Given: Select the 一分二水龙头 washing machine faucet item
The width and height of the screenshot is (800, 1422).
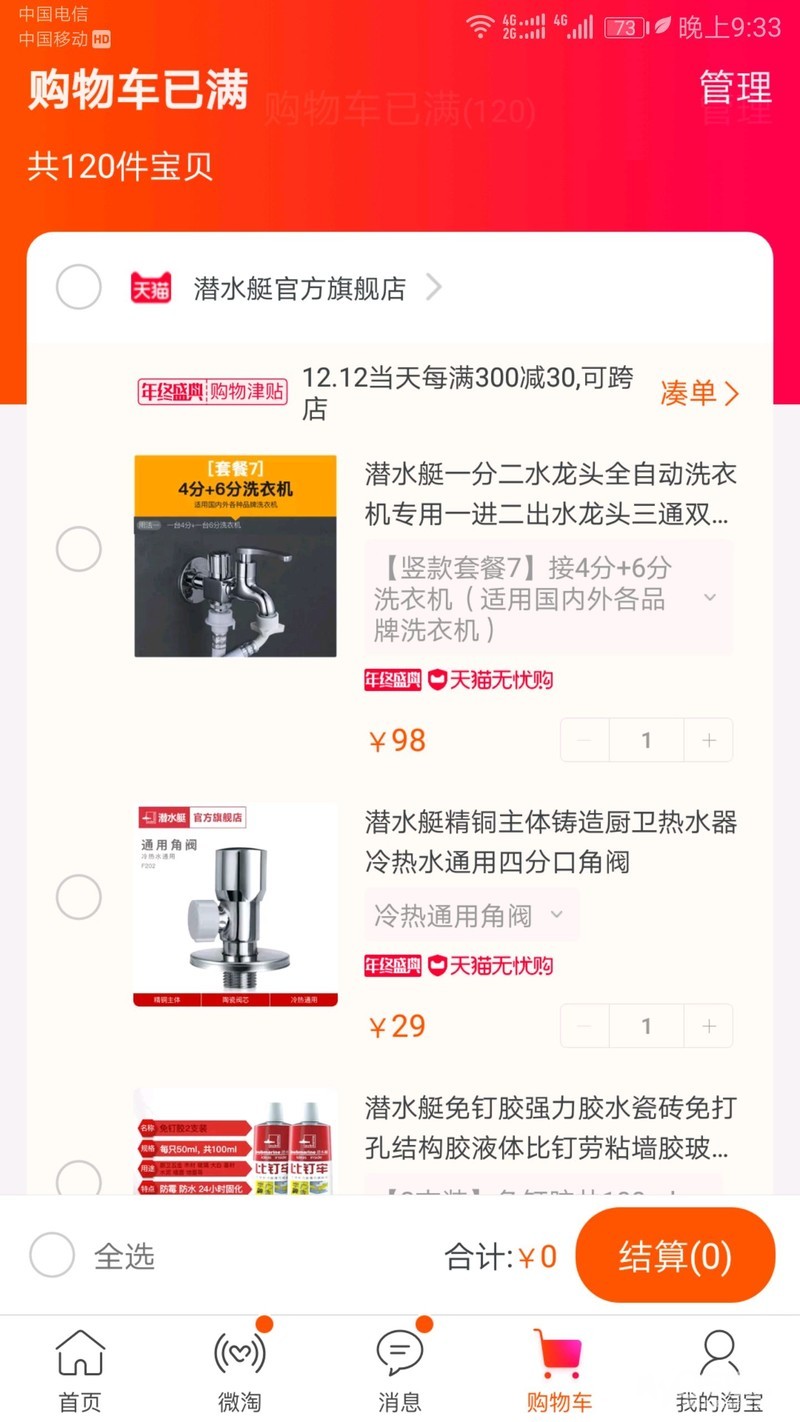Looking at the screenshot, I should coord(78,549).
